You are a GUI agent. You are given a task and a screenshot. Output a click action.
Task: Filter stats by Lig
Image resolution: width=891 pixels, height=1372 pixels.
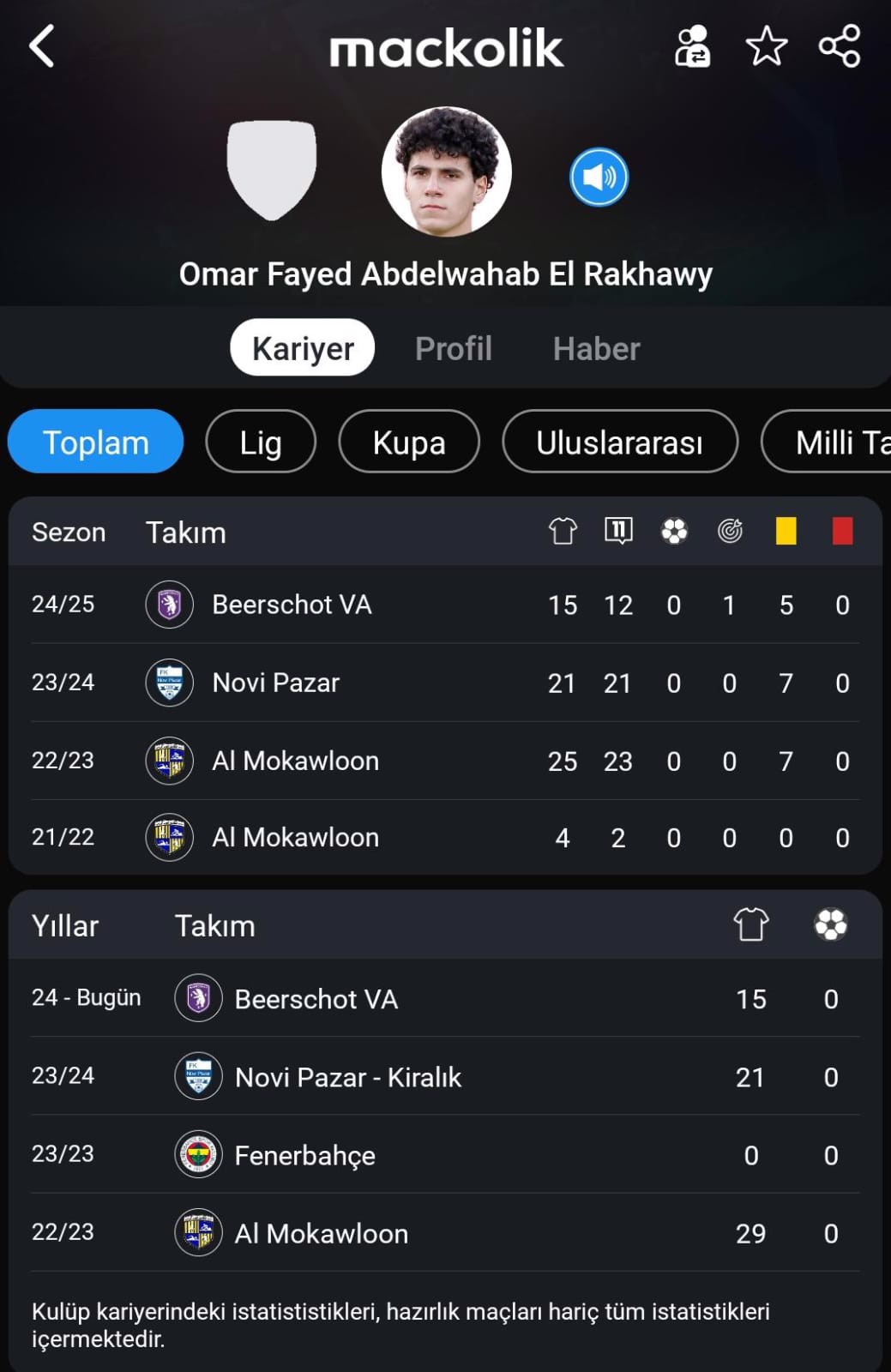tap(261, 442)
